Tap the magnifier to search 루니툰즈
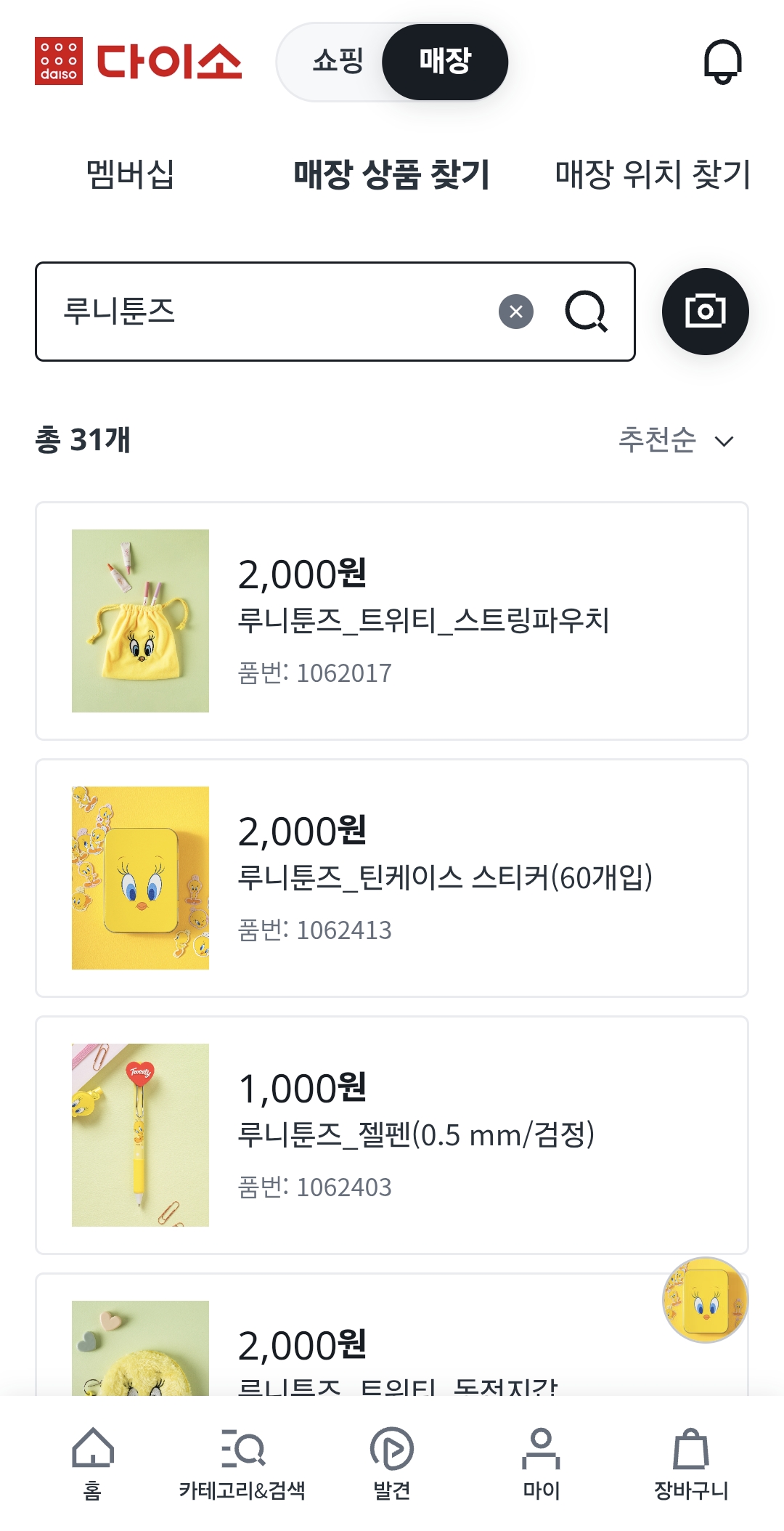Screen dimensions: 784x1531 (586, 312)
